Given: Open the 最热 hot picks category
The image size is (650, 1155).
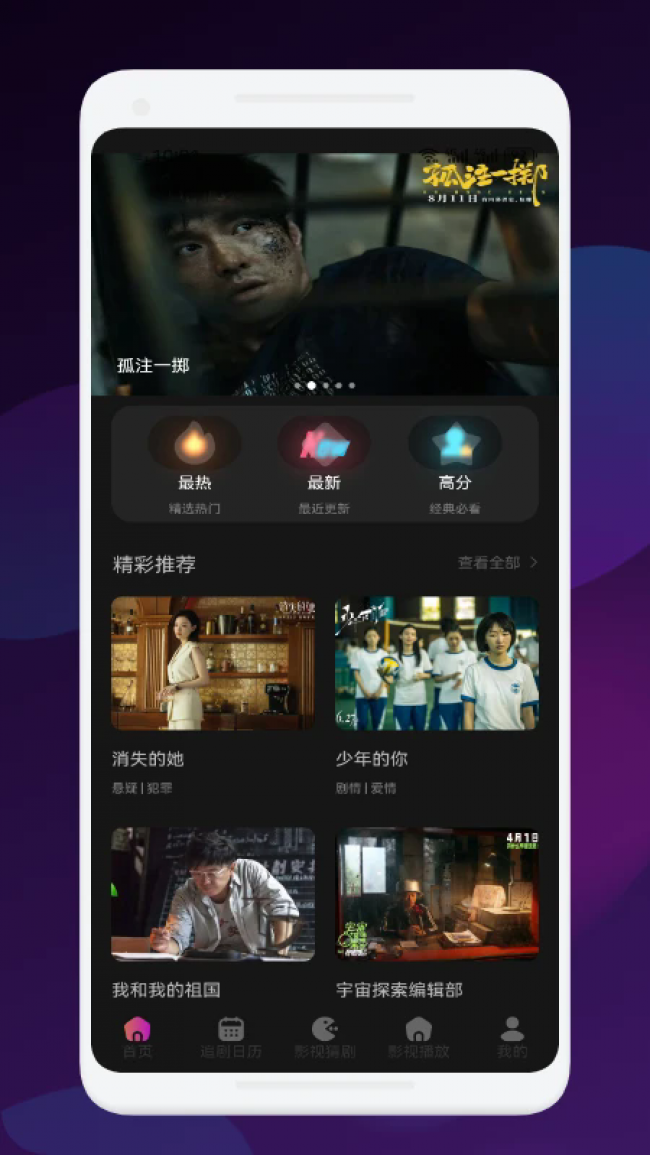Looking at the screenshot, I should point(195,466).
